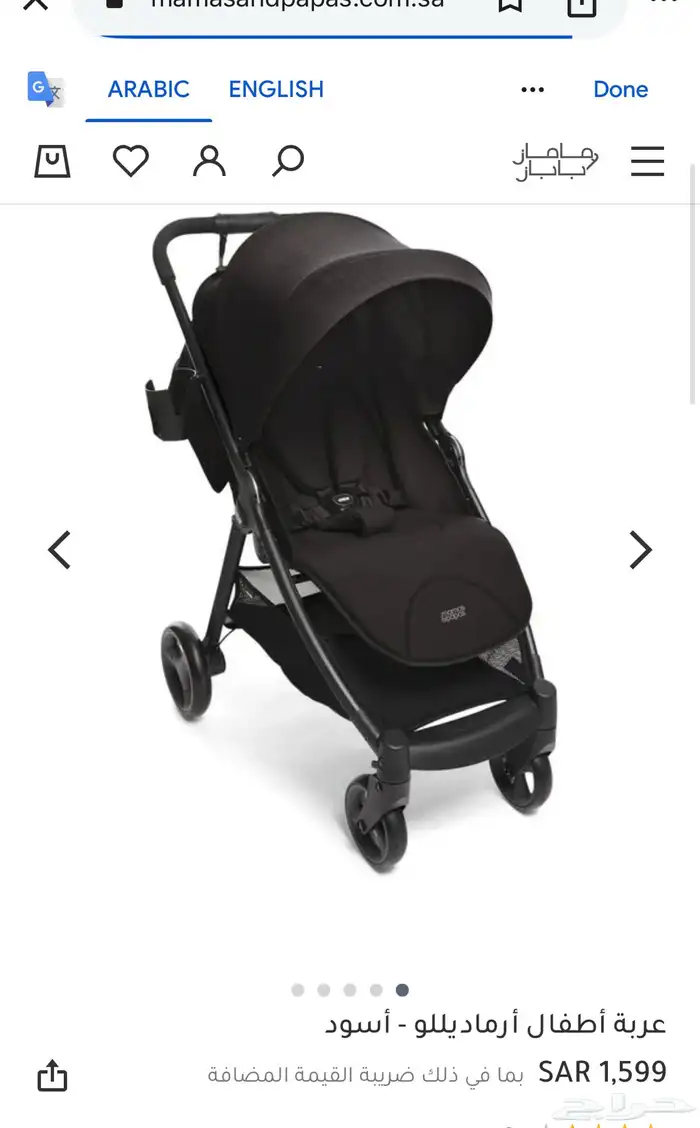Show the previous stroller image

(x=60, y=550)
